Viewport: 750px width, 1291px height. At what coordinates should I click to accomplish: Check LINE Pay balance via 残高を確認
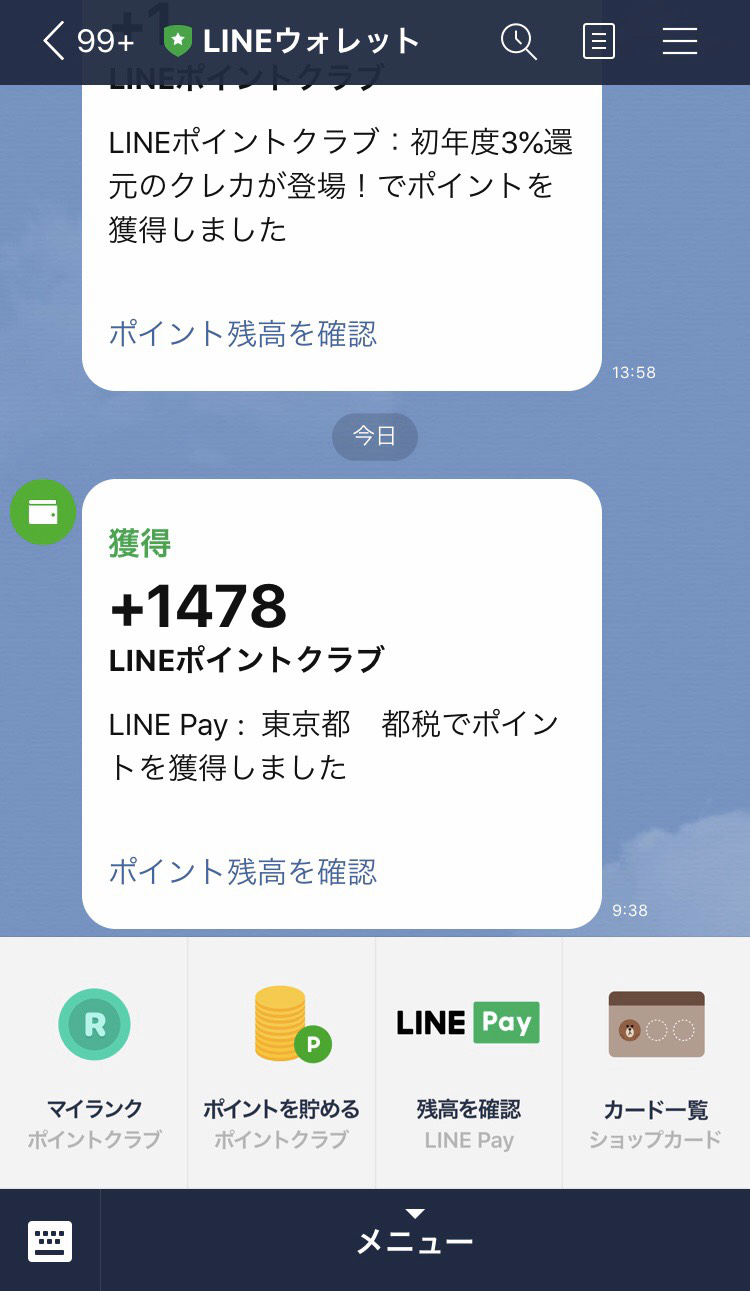tap(468, 1062)
